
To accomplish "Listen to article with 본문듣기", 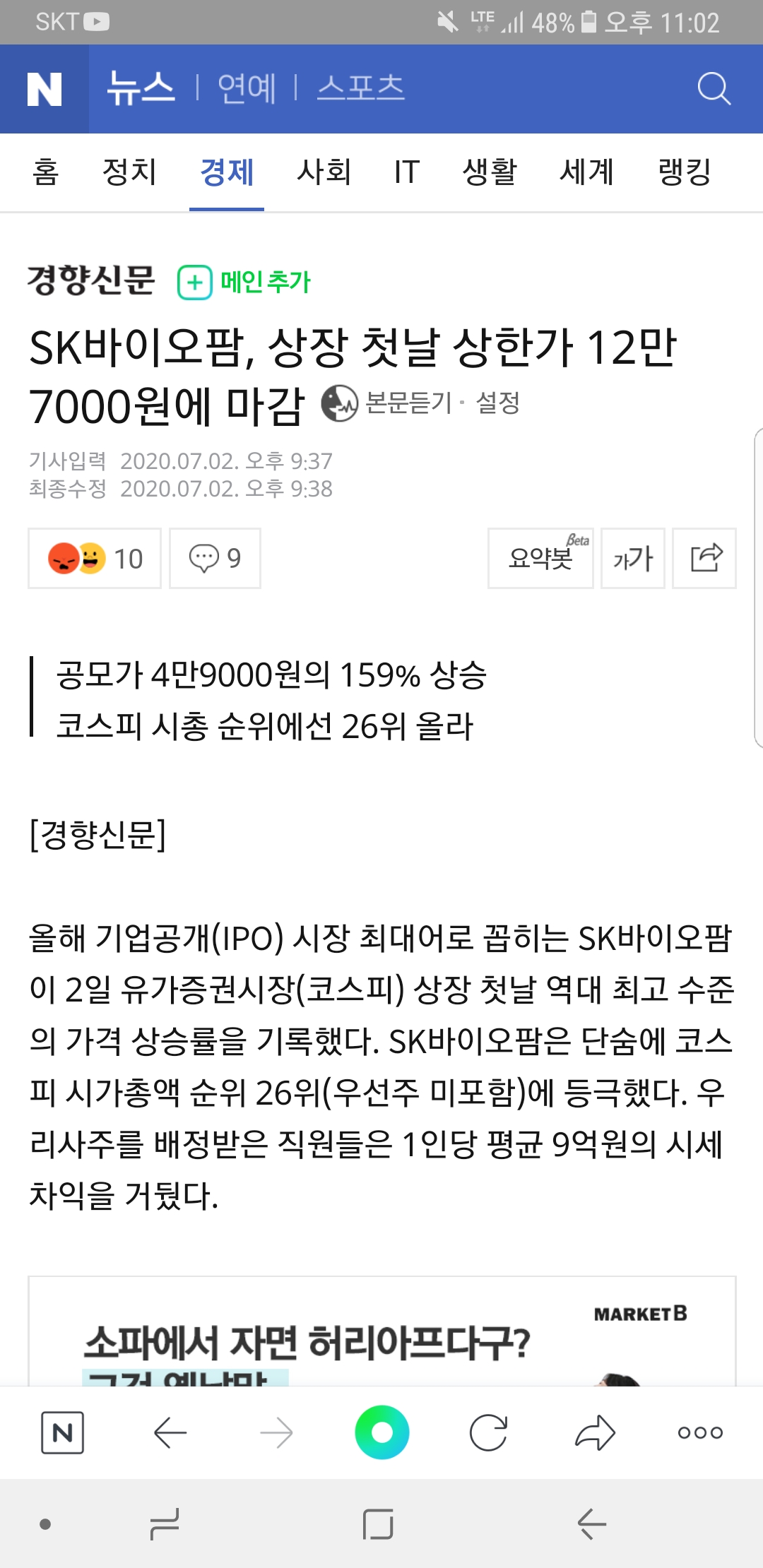I will (389, 403).
